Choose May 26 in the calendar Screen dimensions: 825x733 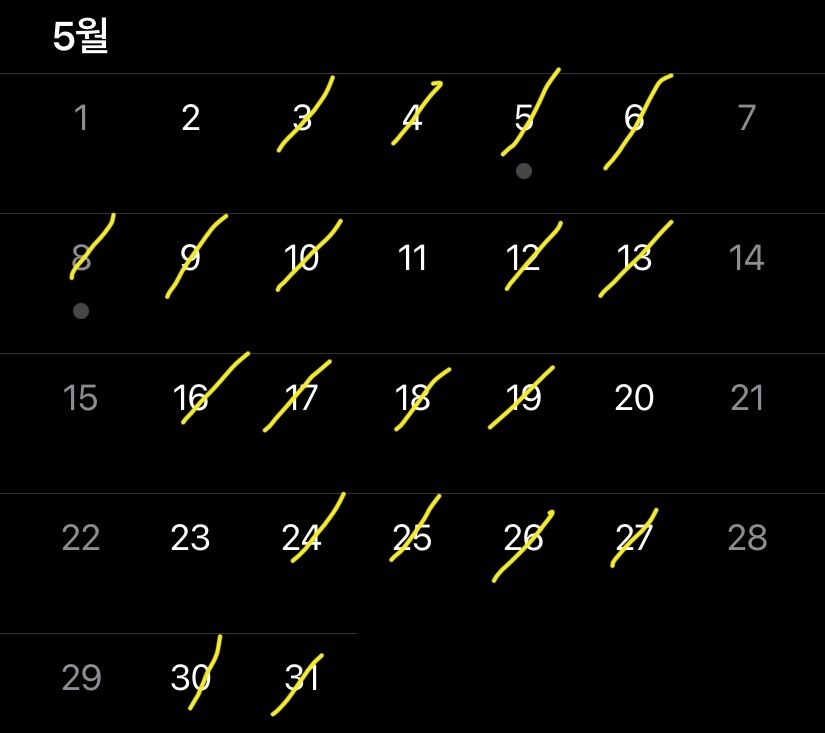(524, 539)
